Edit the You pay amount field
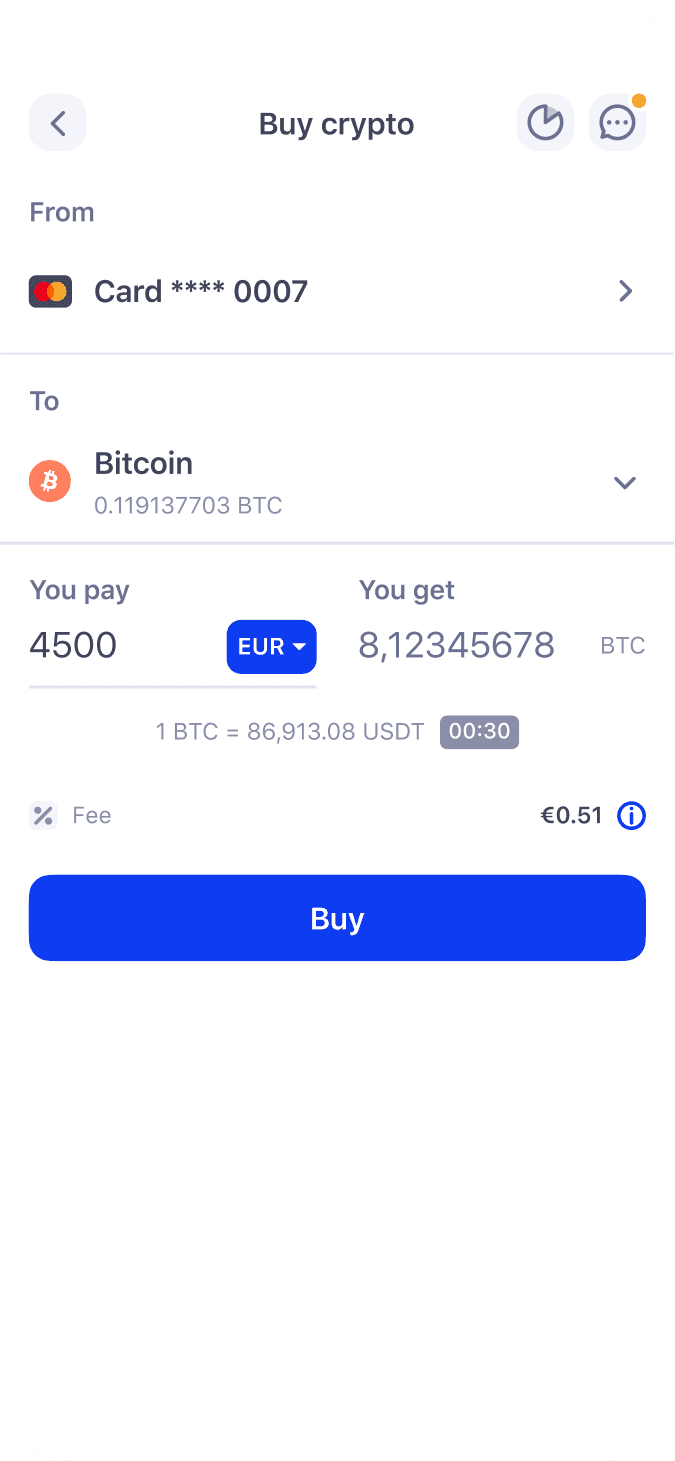 coord(120,646)
